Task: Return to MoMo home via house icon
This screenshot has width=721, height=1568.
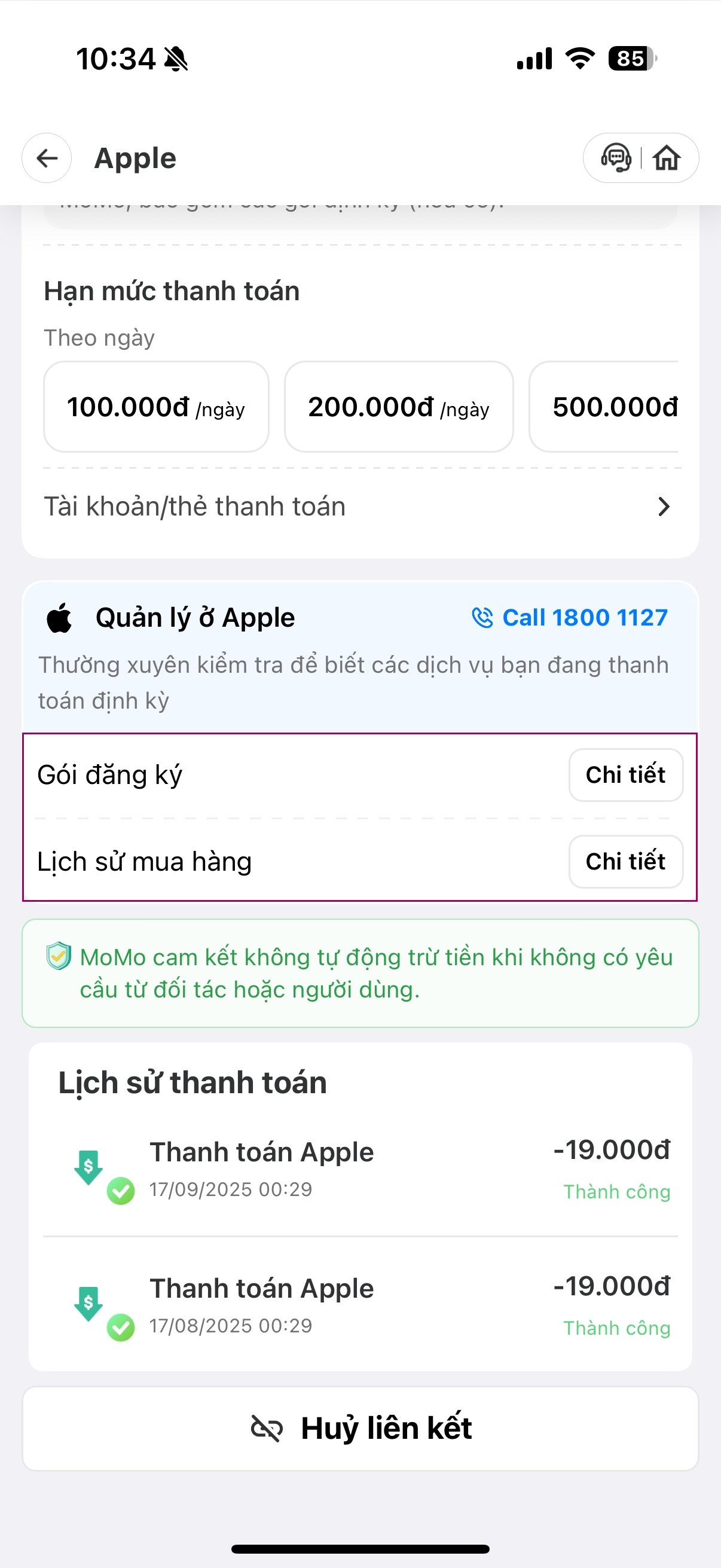Action: coord(667,158)
